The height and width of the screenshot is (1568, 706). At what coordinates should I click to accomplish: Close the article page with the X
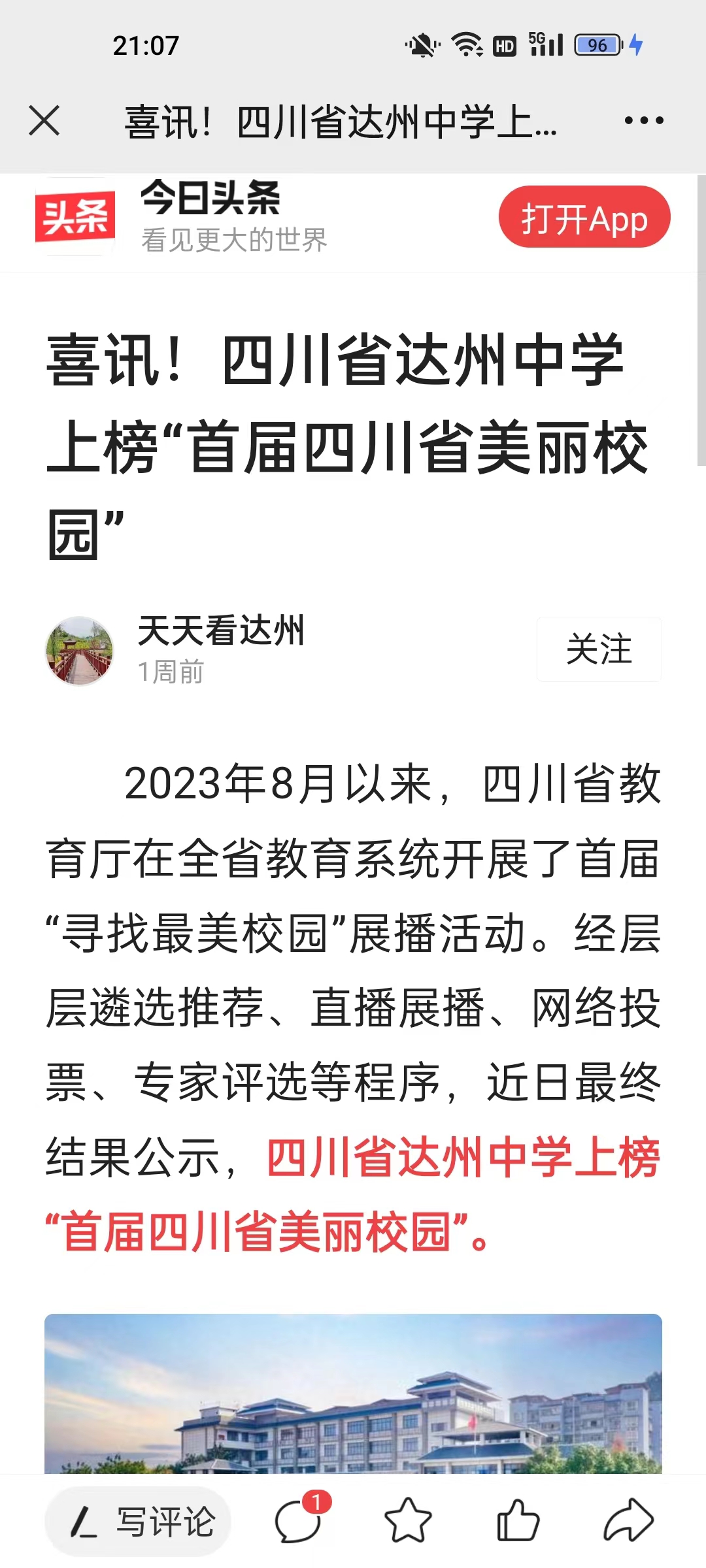coord(44,121)
